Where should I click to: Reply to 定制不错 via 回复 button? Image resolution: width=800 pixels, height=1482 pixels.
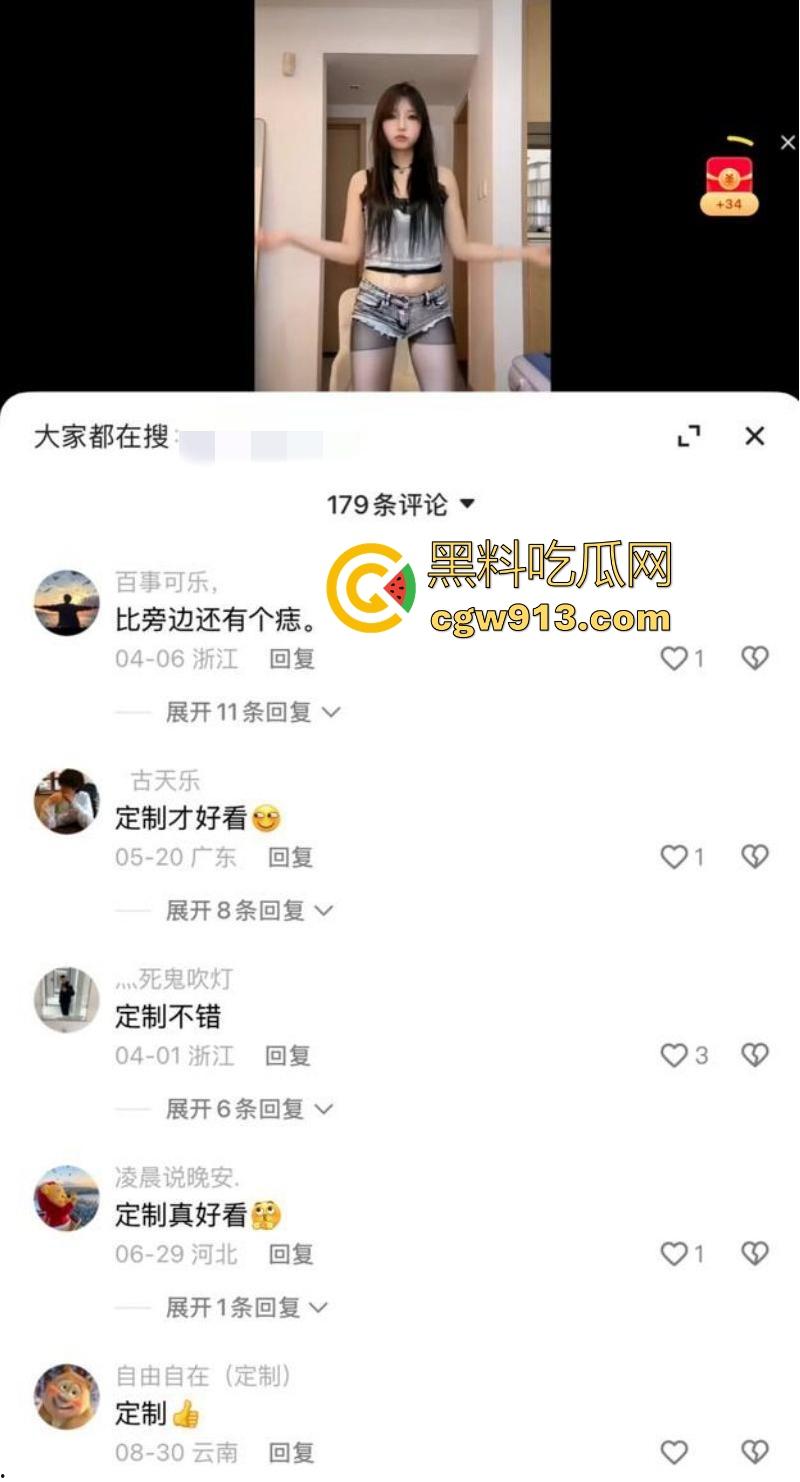tap(288, 1055)
